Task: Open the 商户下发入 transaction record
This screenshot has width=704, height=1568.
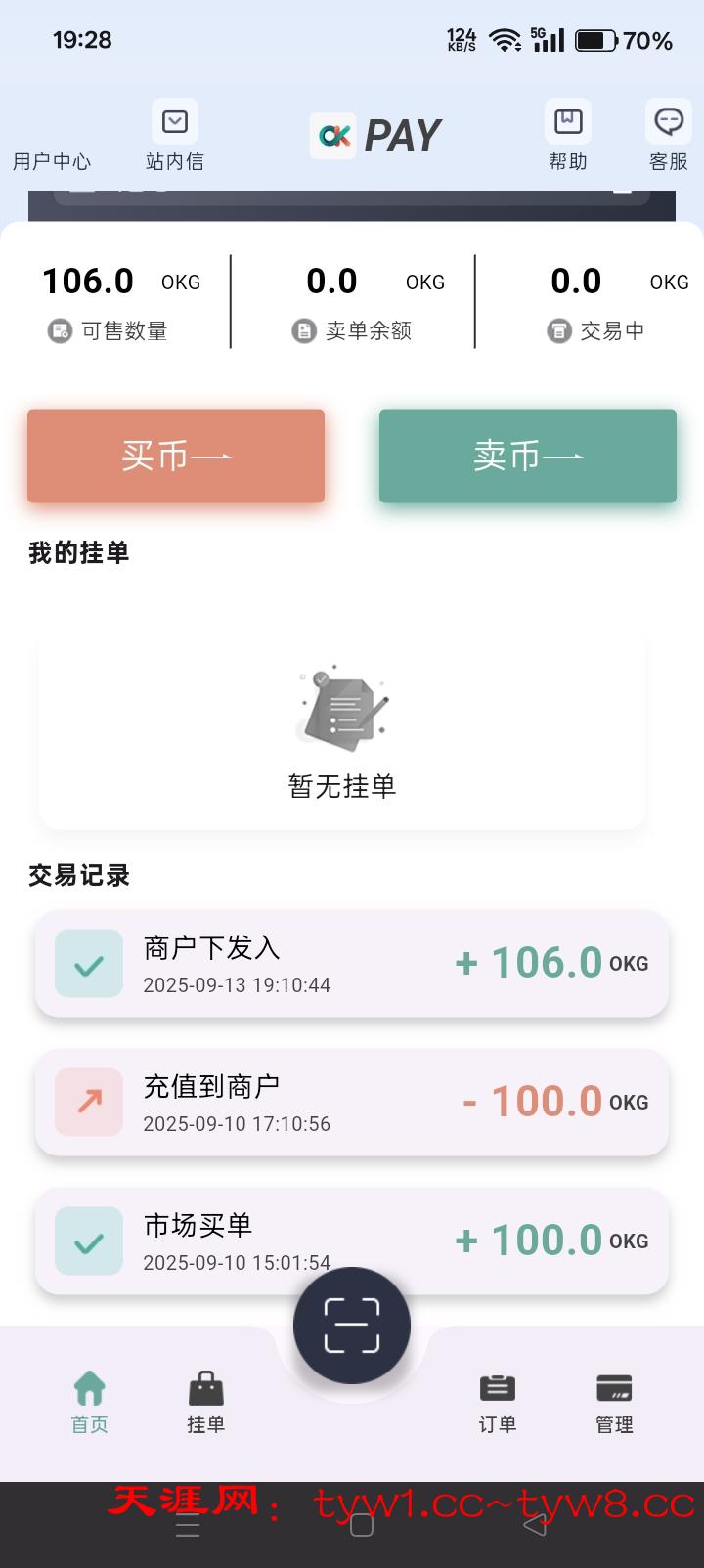Action: click(352, 964)
